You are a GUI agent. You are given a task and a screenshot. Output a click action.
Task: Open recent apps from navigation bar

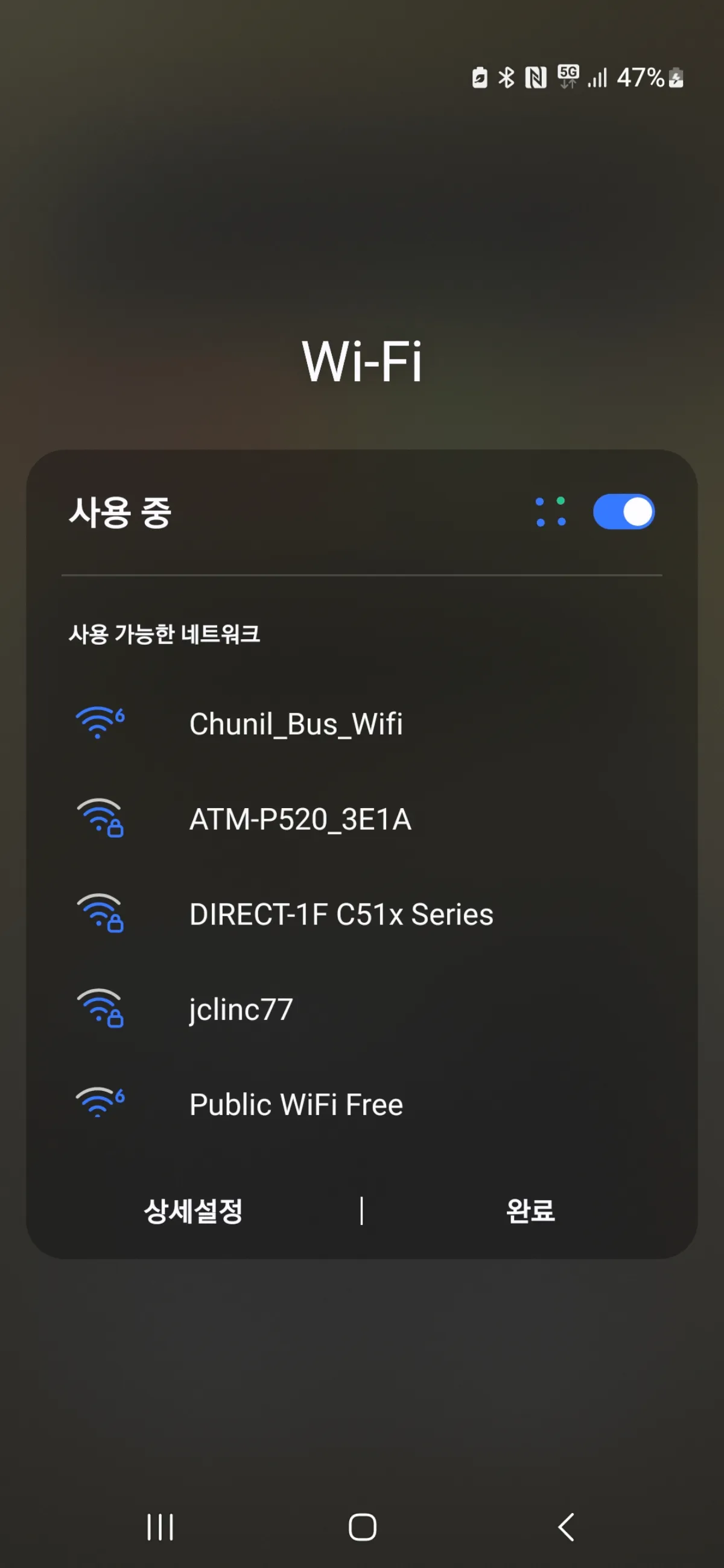(160, 1526)
